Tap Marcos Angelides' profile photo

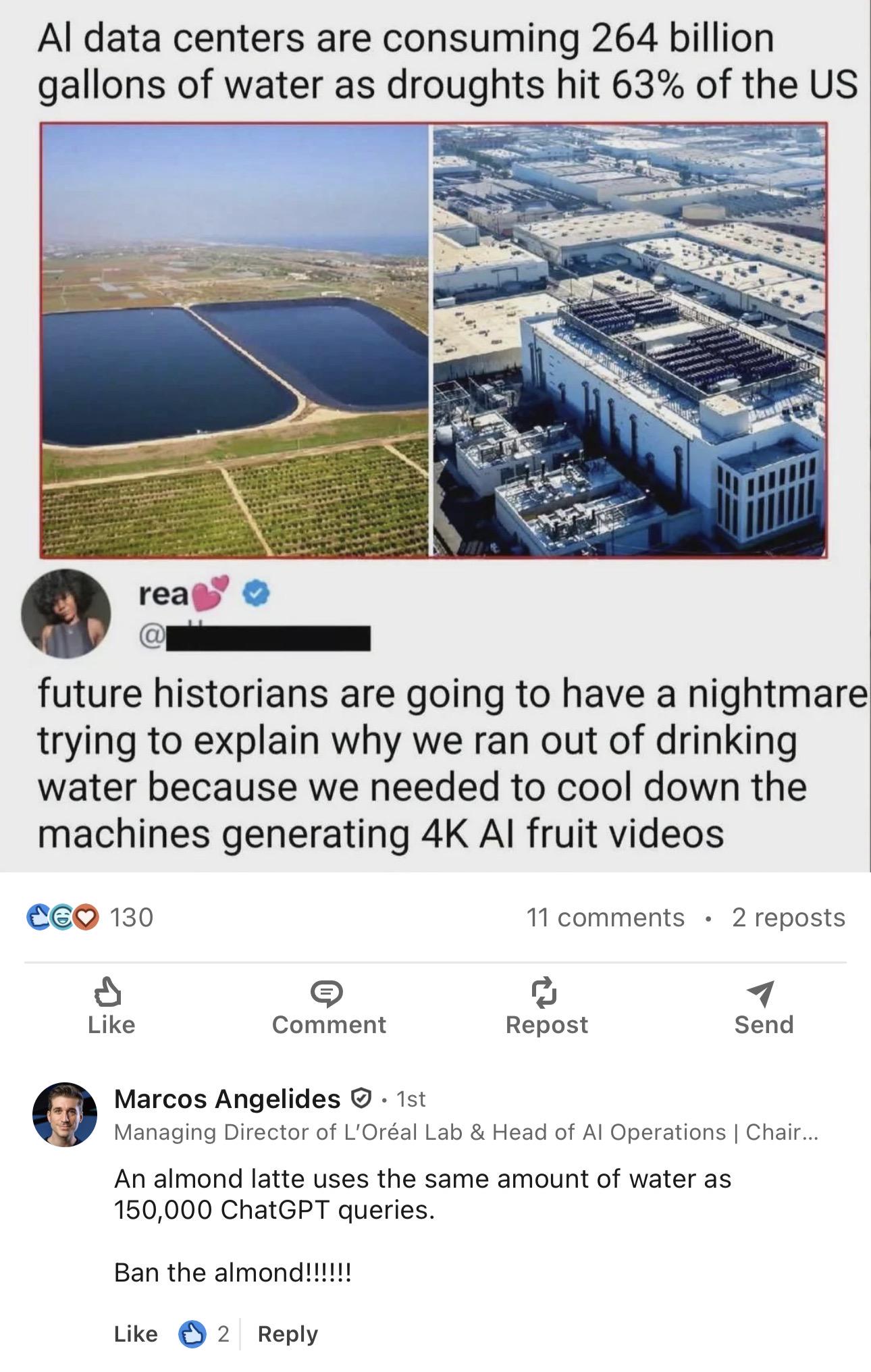pos(65,1115)
